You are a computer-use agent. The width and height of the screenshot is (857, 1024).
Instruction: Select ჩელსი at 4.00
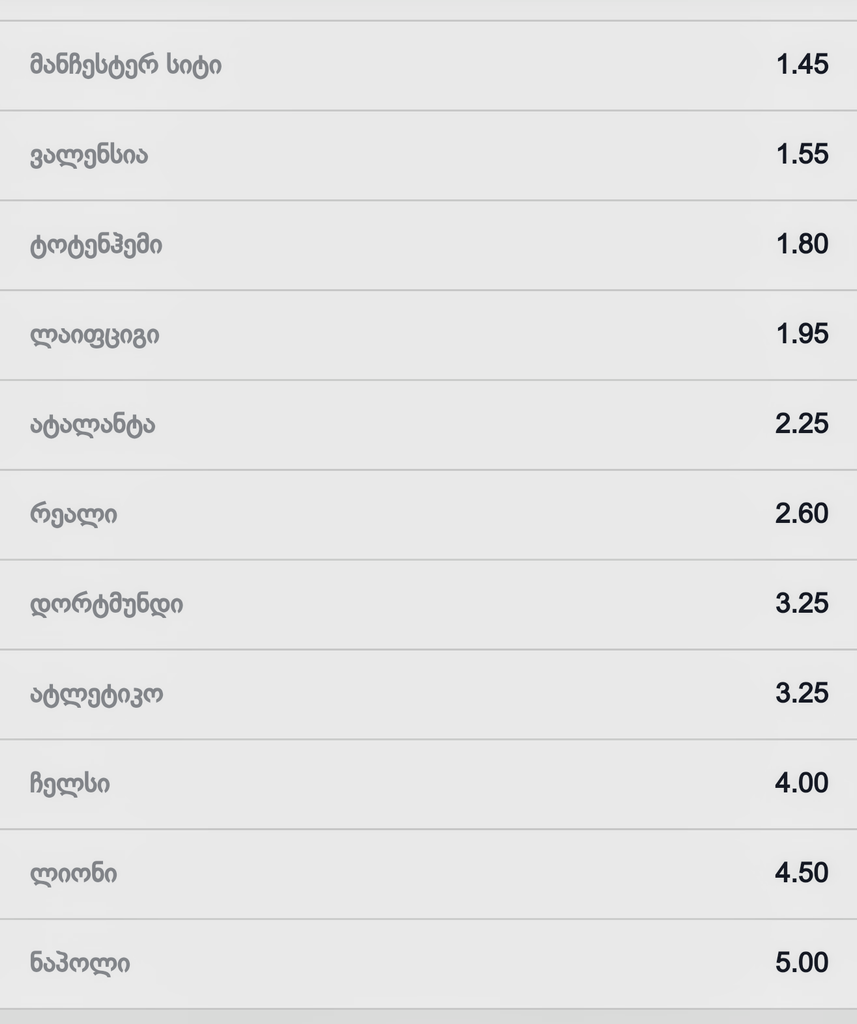(x=428, y=783)
